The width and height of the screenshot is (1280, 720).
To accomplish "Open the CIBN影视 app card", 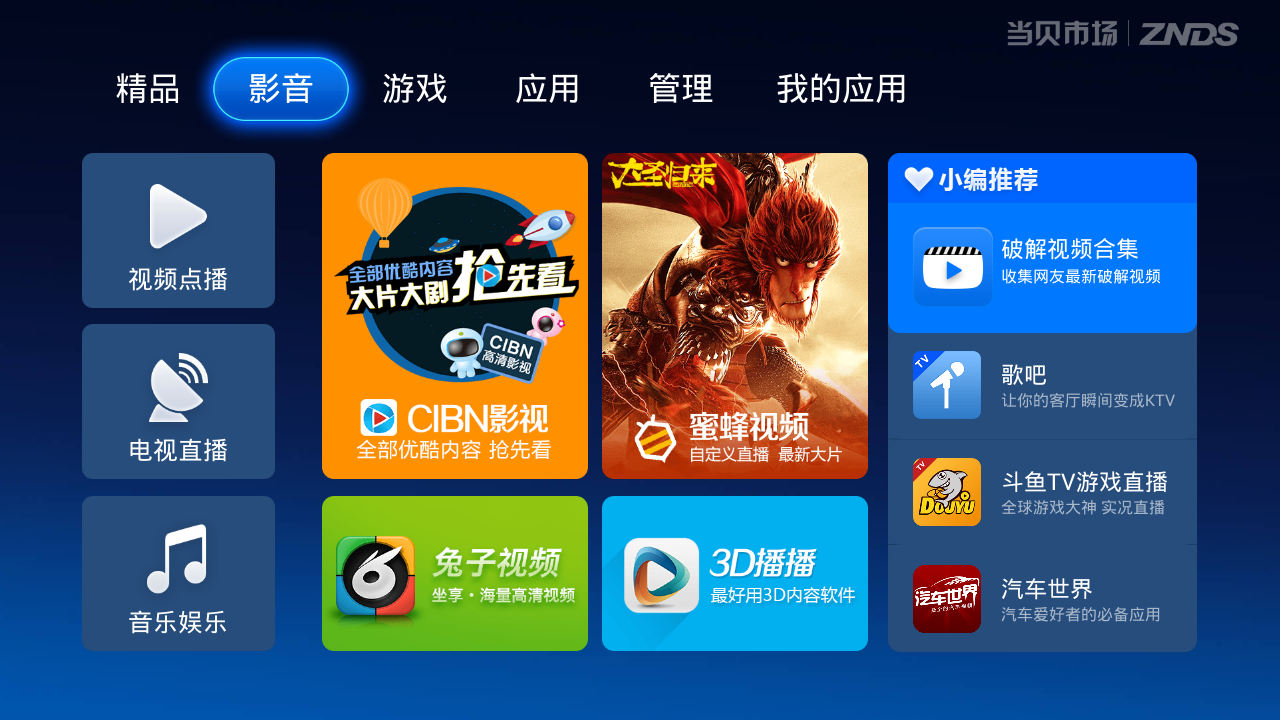I will 455,316.
